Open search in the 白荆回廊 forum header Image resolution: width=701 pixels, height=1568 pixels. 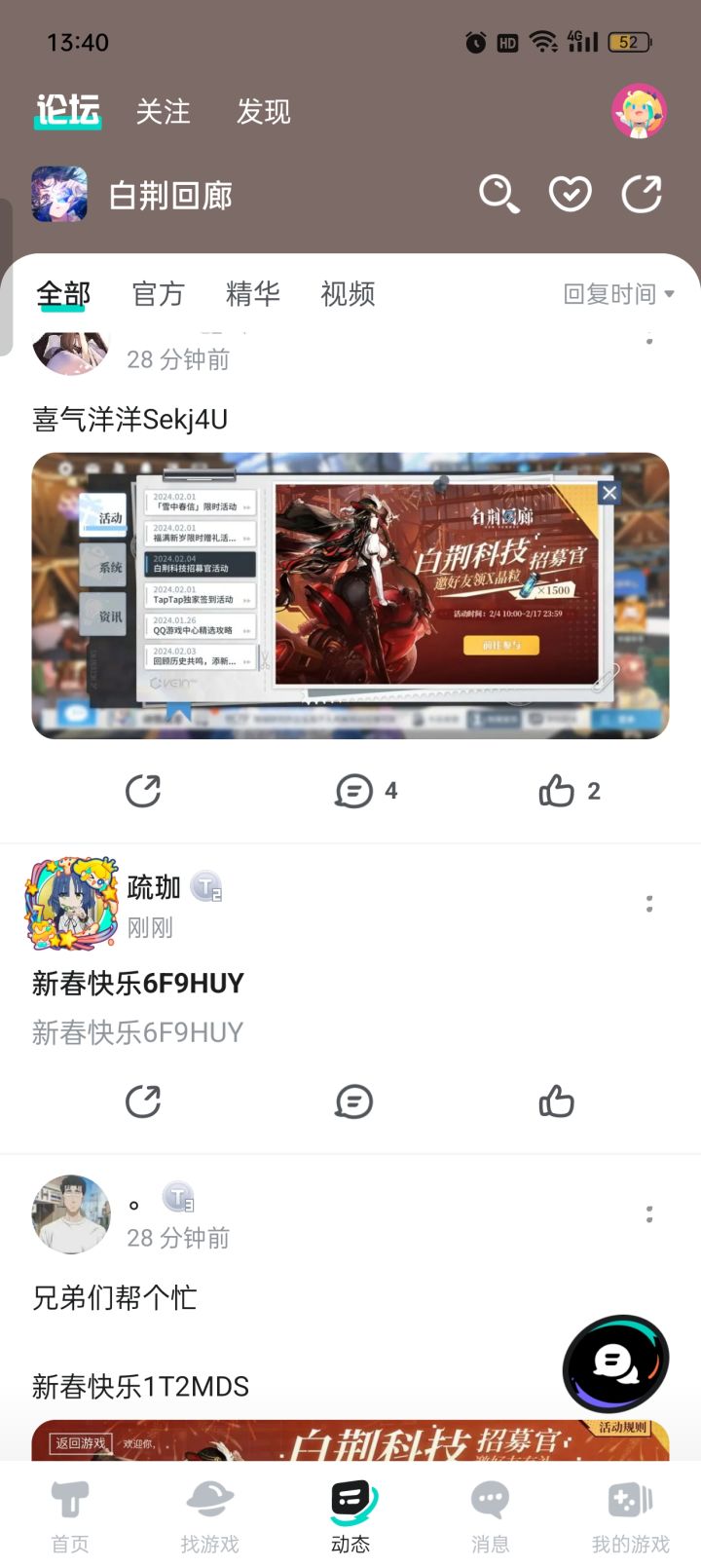499,194
